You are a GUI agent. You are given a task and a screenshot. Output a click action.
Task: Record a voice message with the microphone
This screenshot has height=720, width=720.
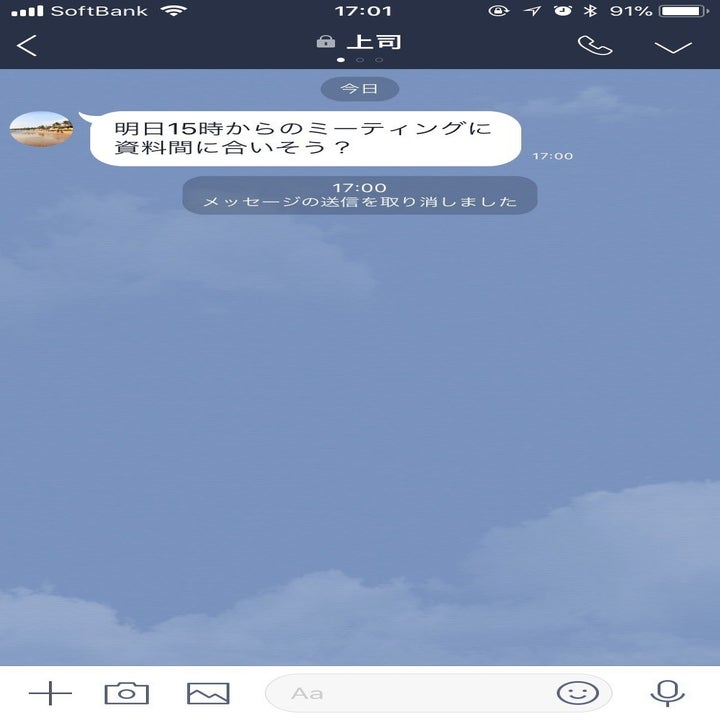667,692
